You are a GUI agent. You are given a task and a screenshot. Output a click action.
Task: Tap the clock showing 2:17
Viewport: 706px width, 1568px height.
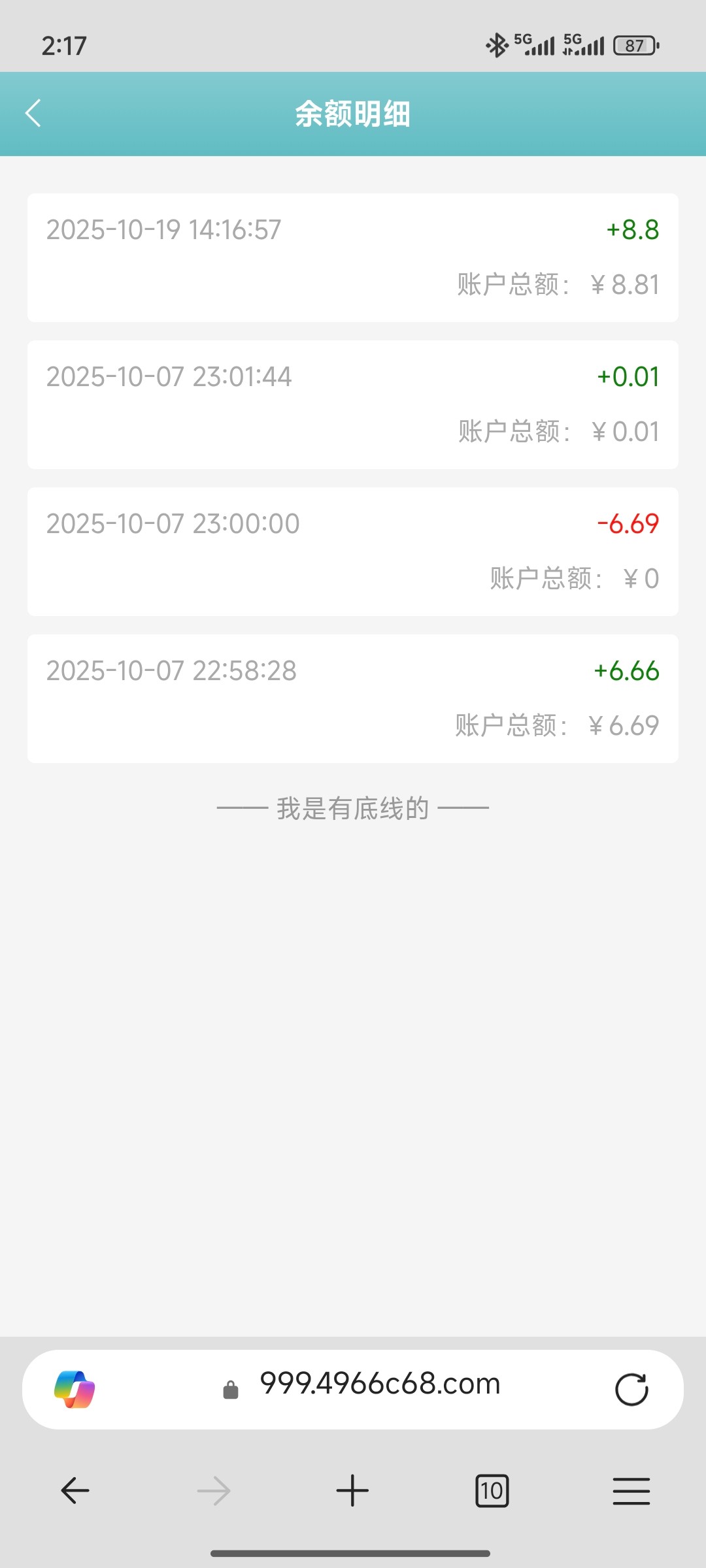pyautogui.click(x=63, y=44)
